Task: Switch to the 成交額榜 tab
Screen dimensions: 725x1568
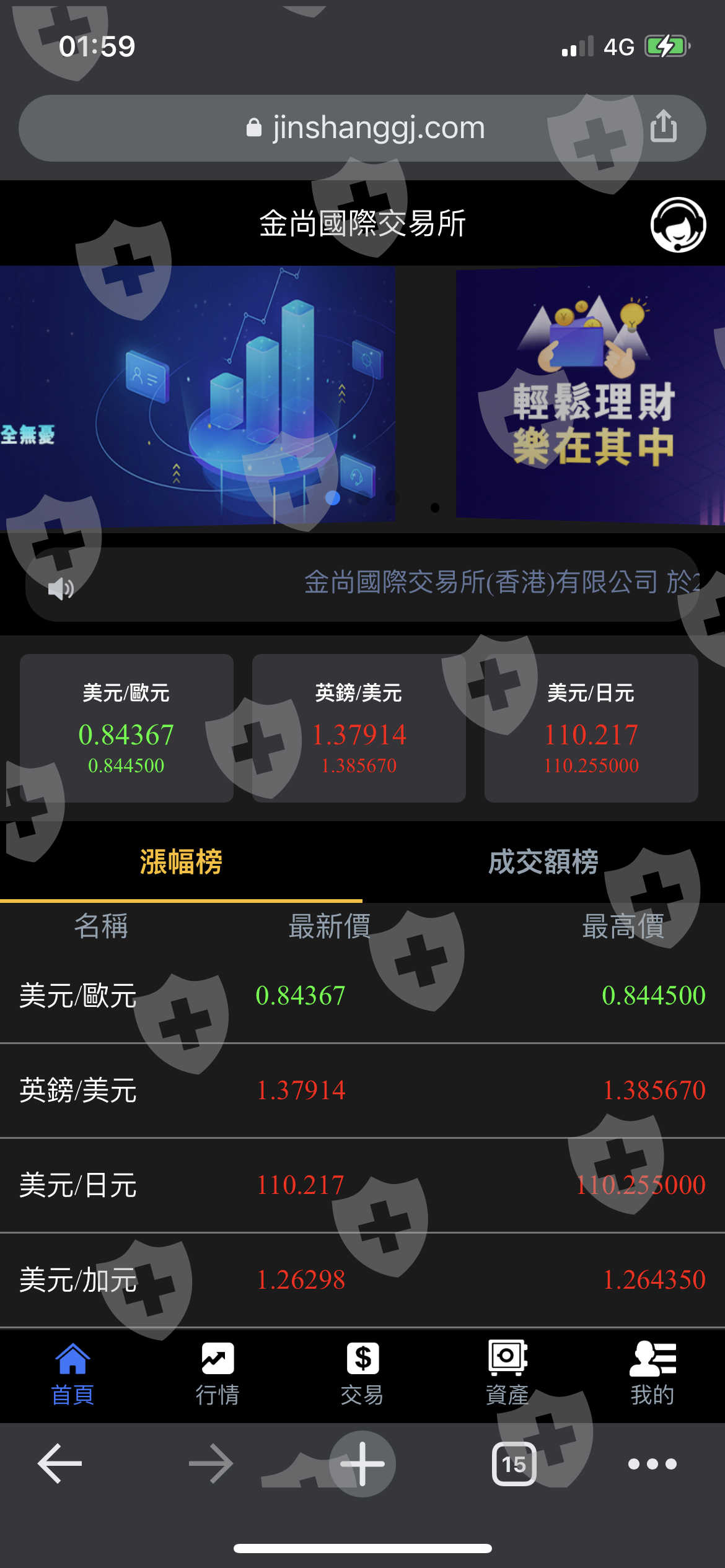Action: pos(543,862)
